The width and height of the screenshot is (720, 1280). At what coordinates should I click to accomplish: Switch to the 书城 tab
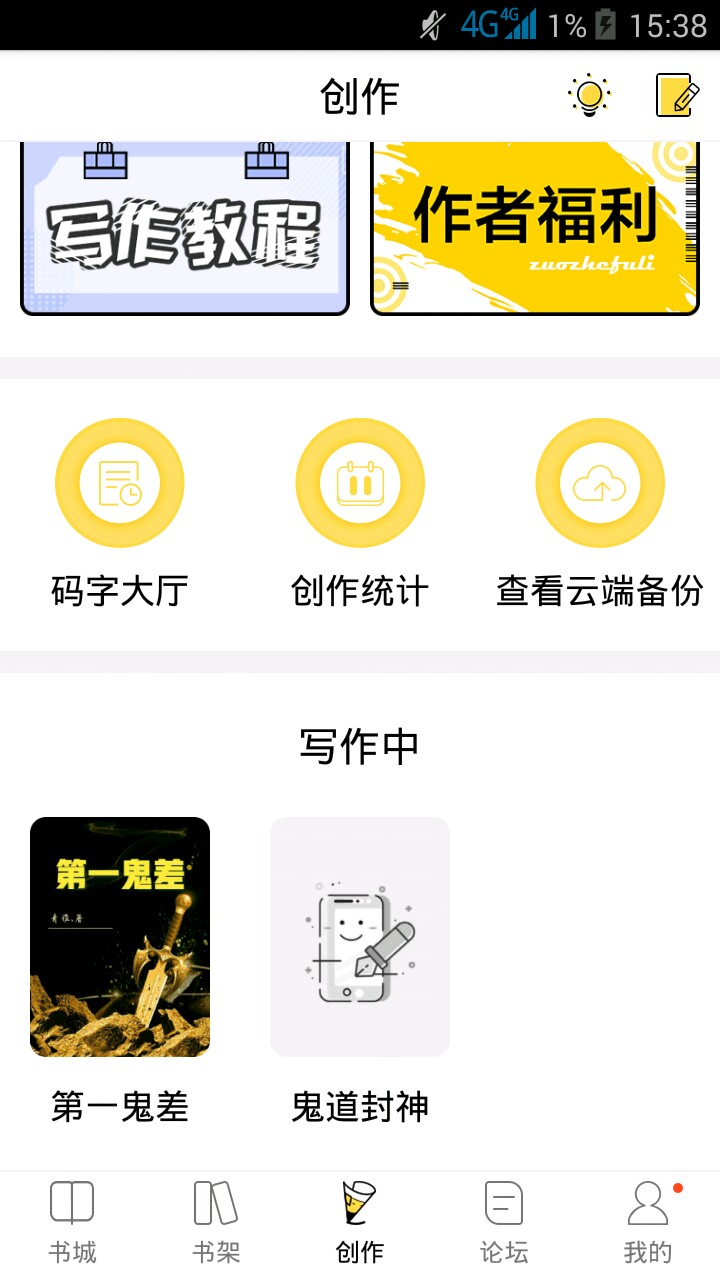pos(72,1222)
